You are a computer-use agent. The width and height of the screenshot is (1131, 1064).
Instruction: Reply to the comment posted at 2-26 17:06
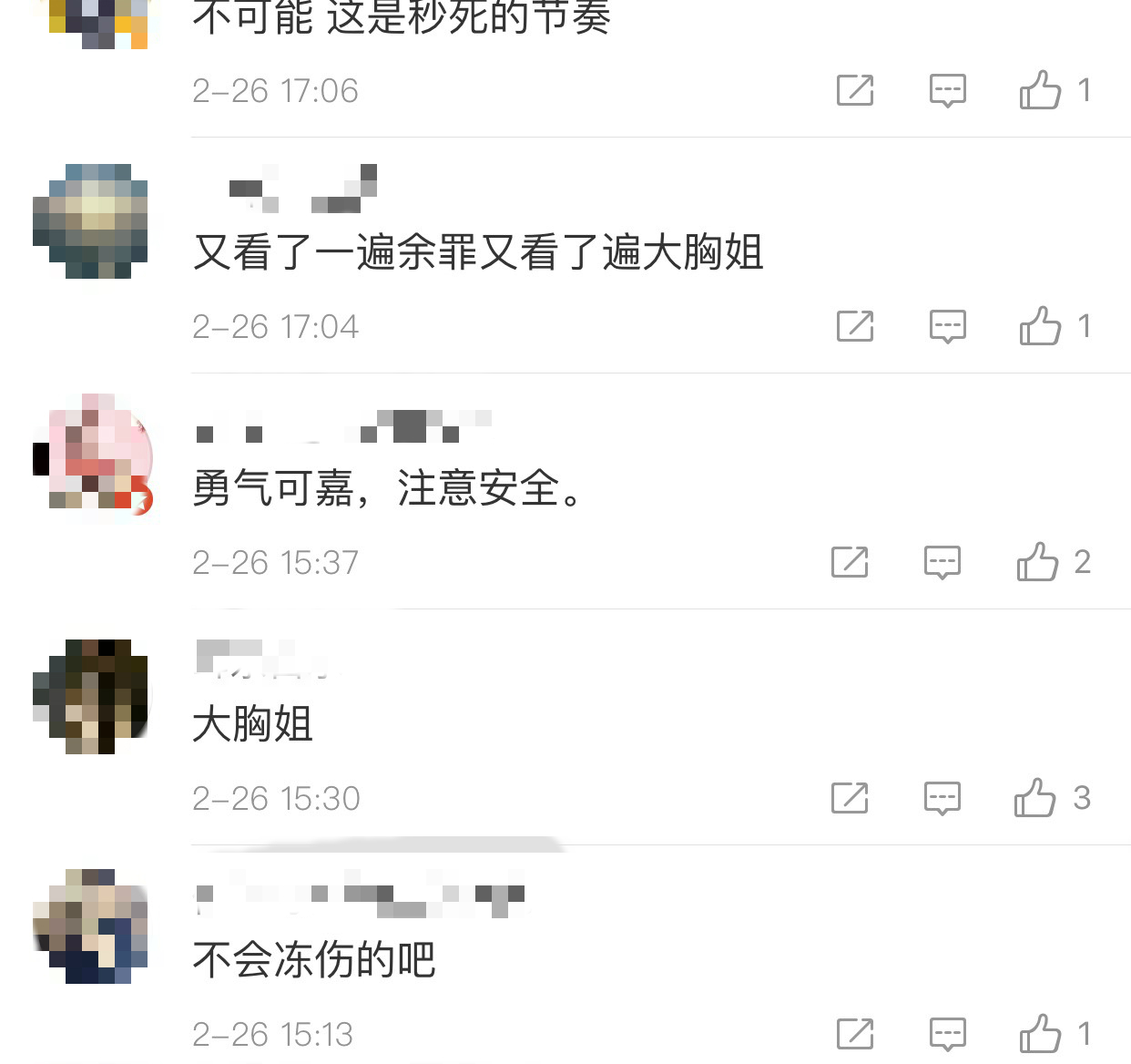[947, 90]
